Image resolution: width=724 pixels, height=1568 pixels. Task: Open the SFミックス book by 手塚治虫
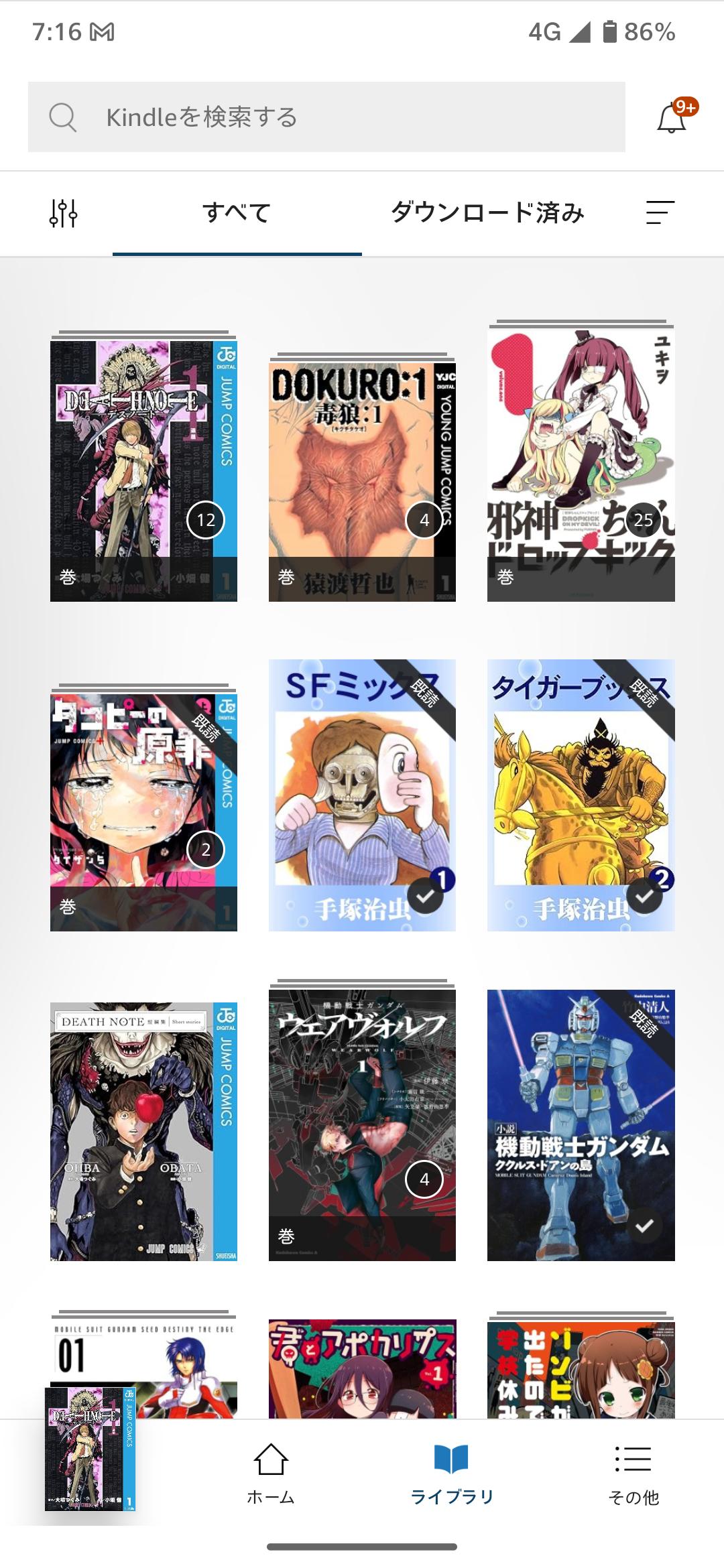[362, 795]
